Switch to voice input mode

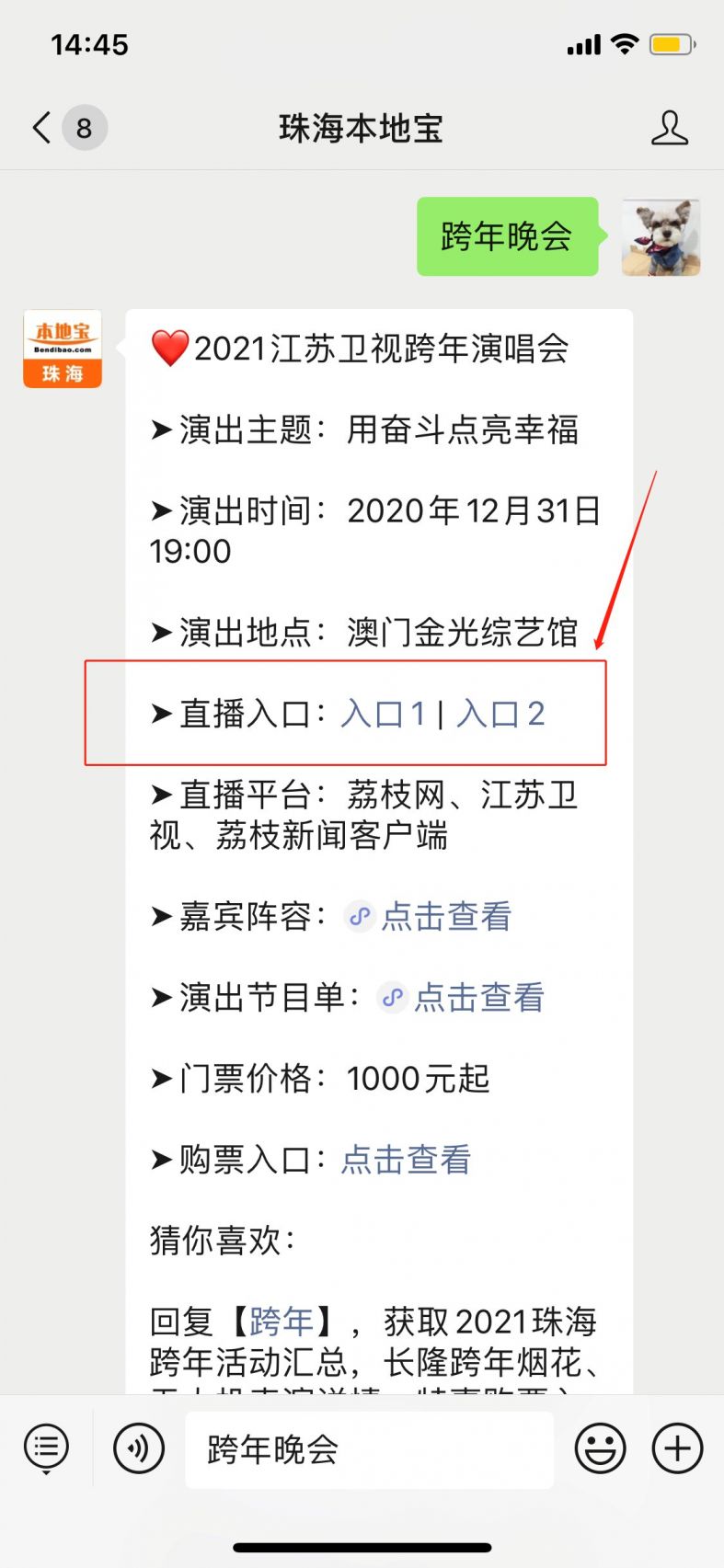pos(139,1448)
